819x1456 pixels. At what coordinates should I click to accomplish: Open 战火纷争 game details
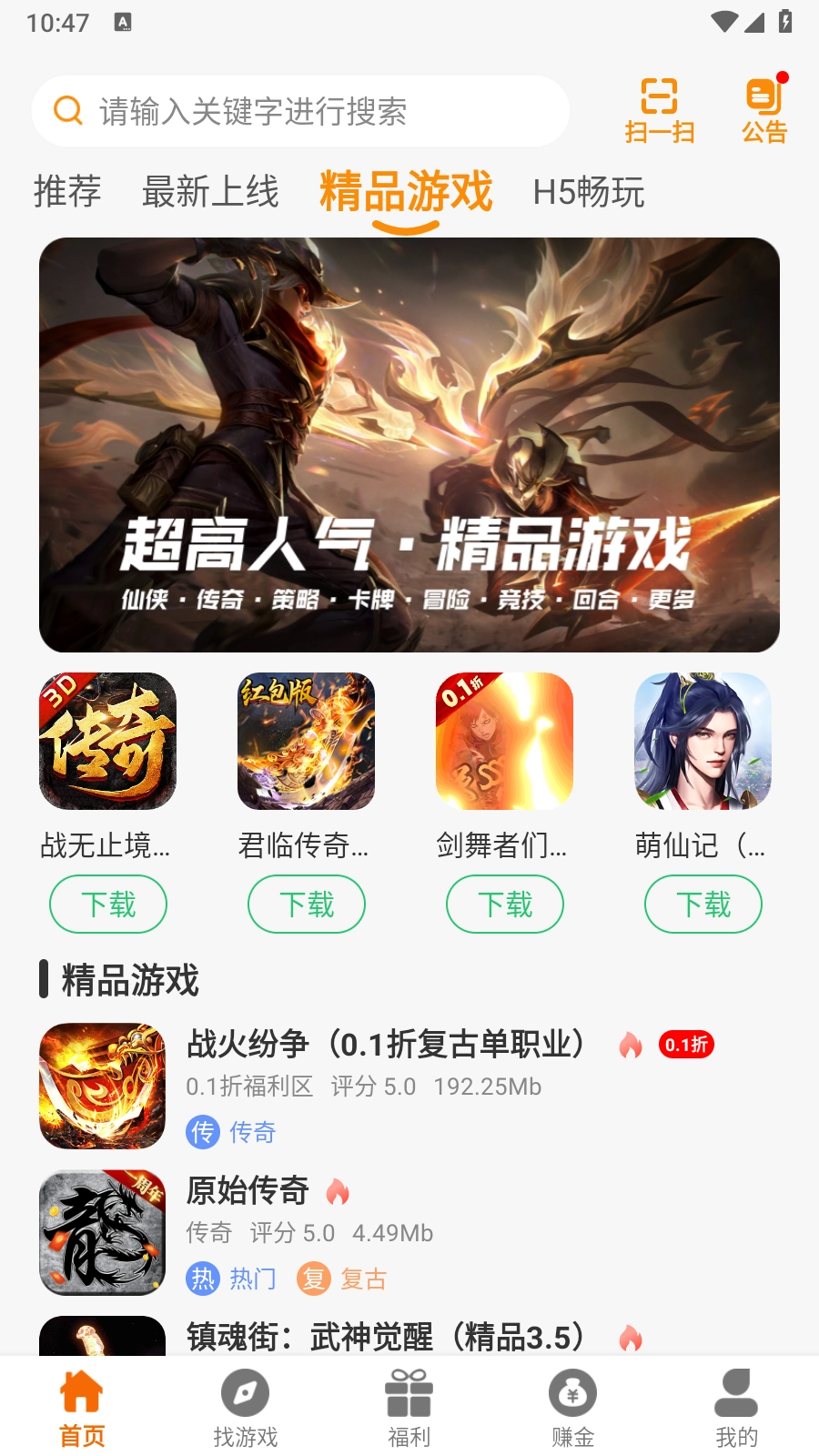coord(386,1045)
